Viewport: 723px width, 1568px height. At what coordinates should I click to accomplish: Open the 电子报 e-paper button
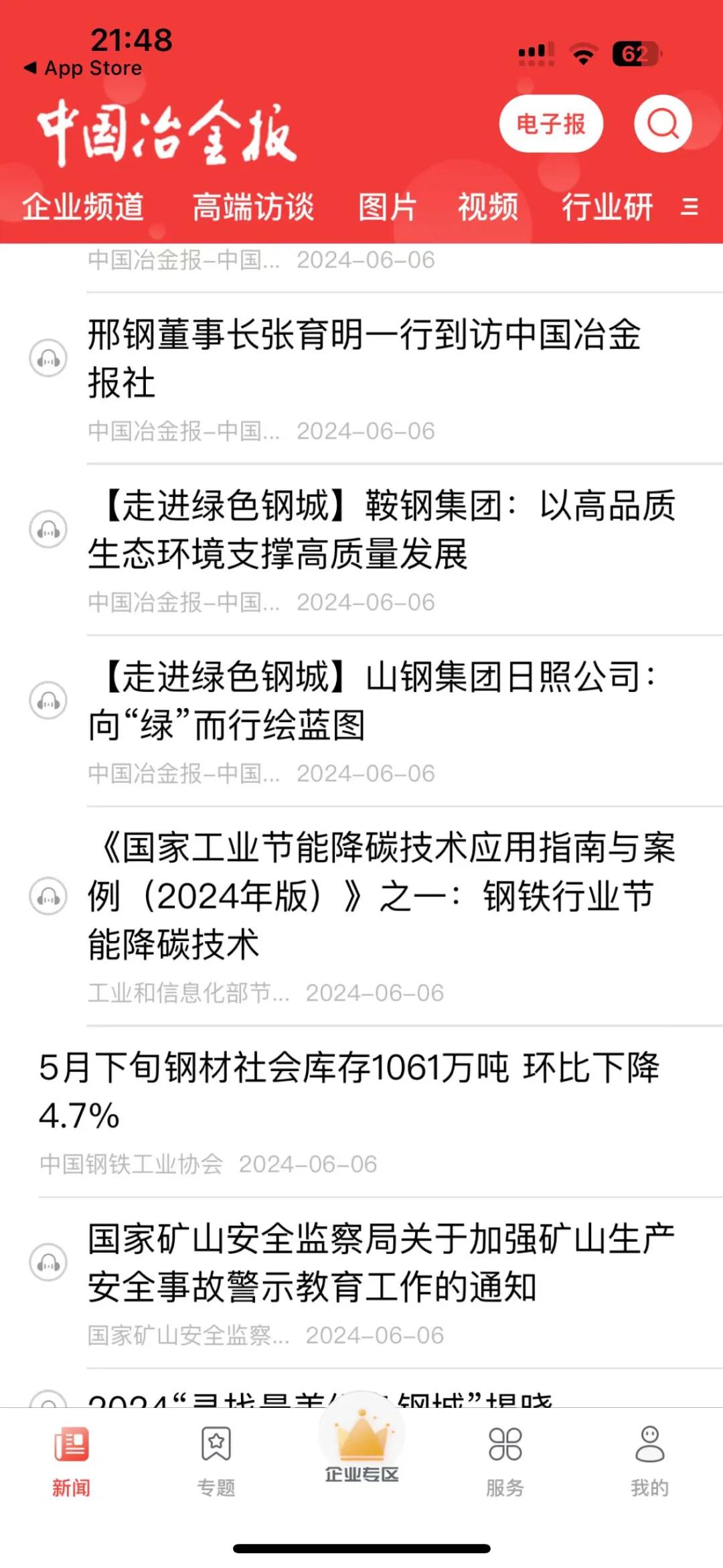click(551, 124)
